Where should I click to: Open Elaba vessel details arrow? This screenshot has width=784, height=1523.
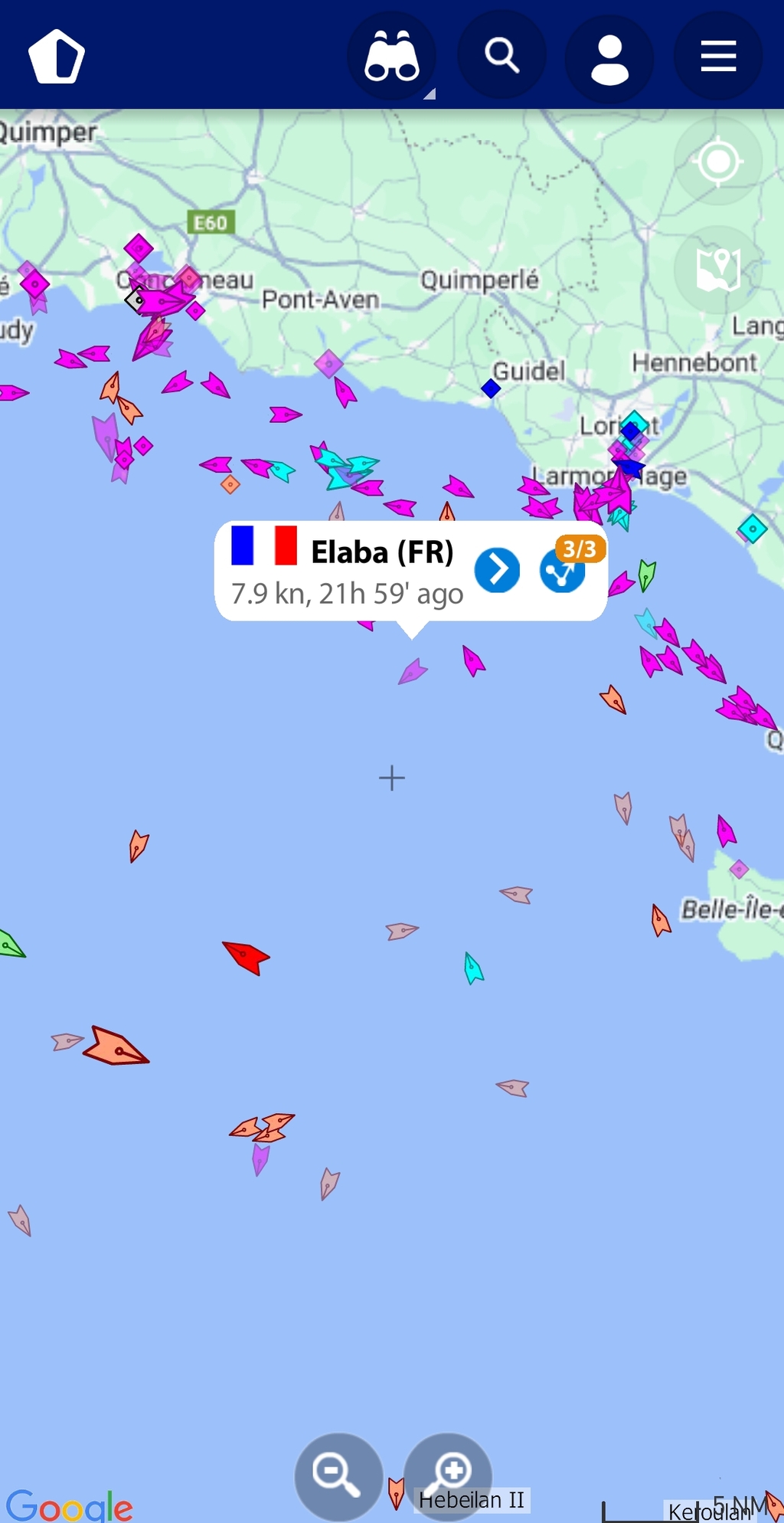497,570
